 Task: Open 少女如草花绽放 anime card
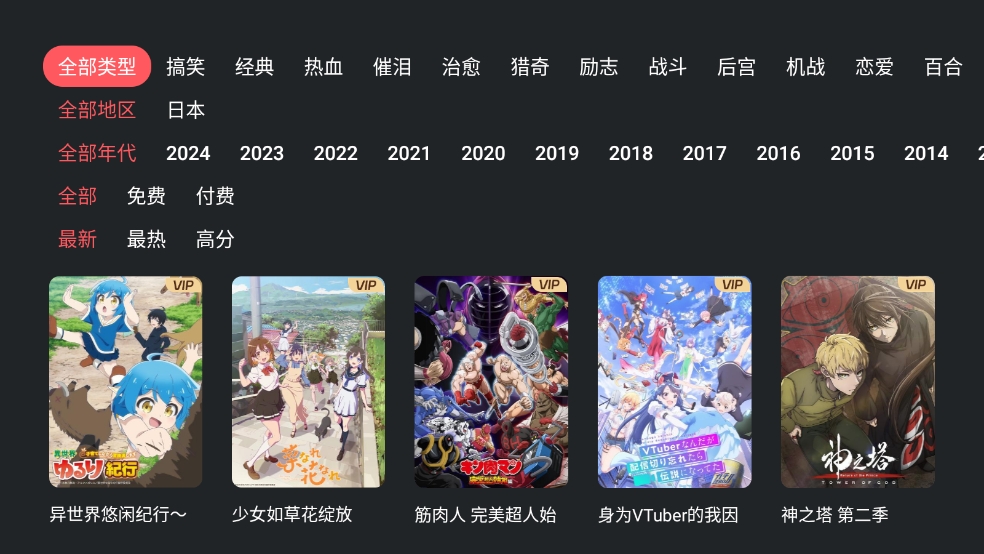(x=308, y=382)
